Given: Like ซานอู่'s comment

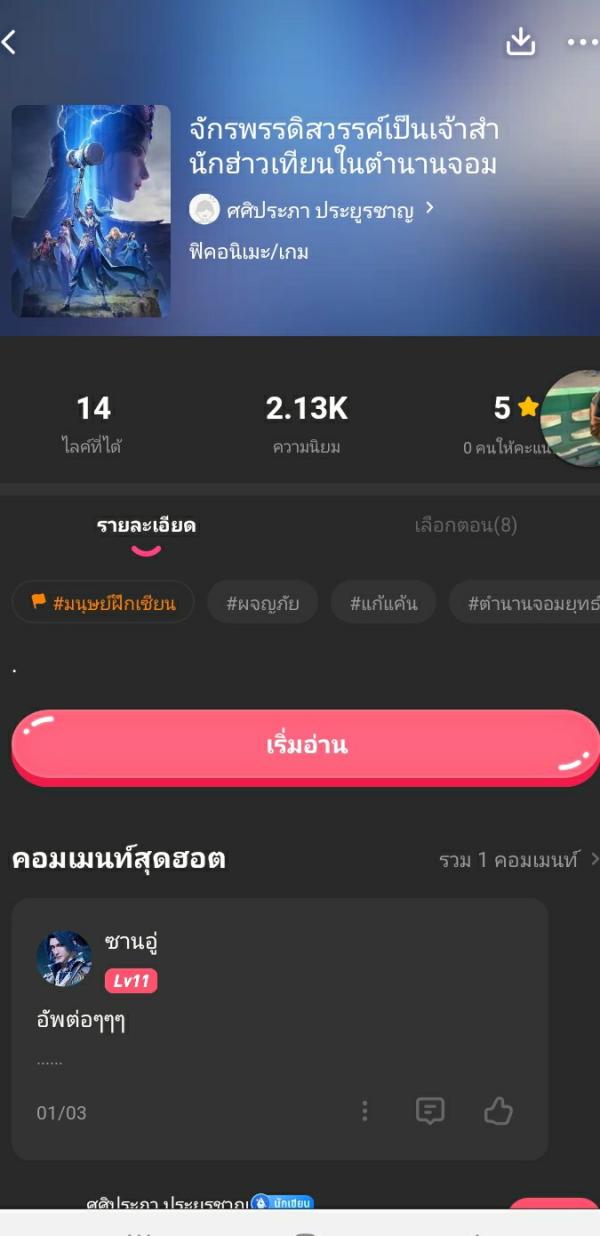Looking at the screenshot, I should click(x=498, y=1110).
